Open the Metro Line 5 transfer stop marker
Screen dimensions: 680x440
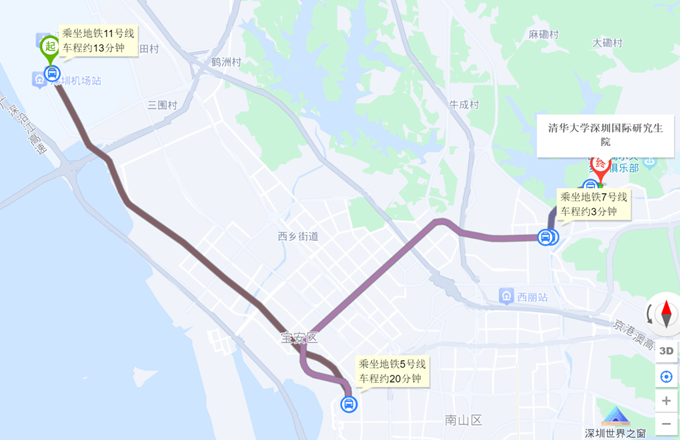pos(349,404)
